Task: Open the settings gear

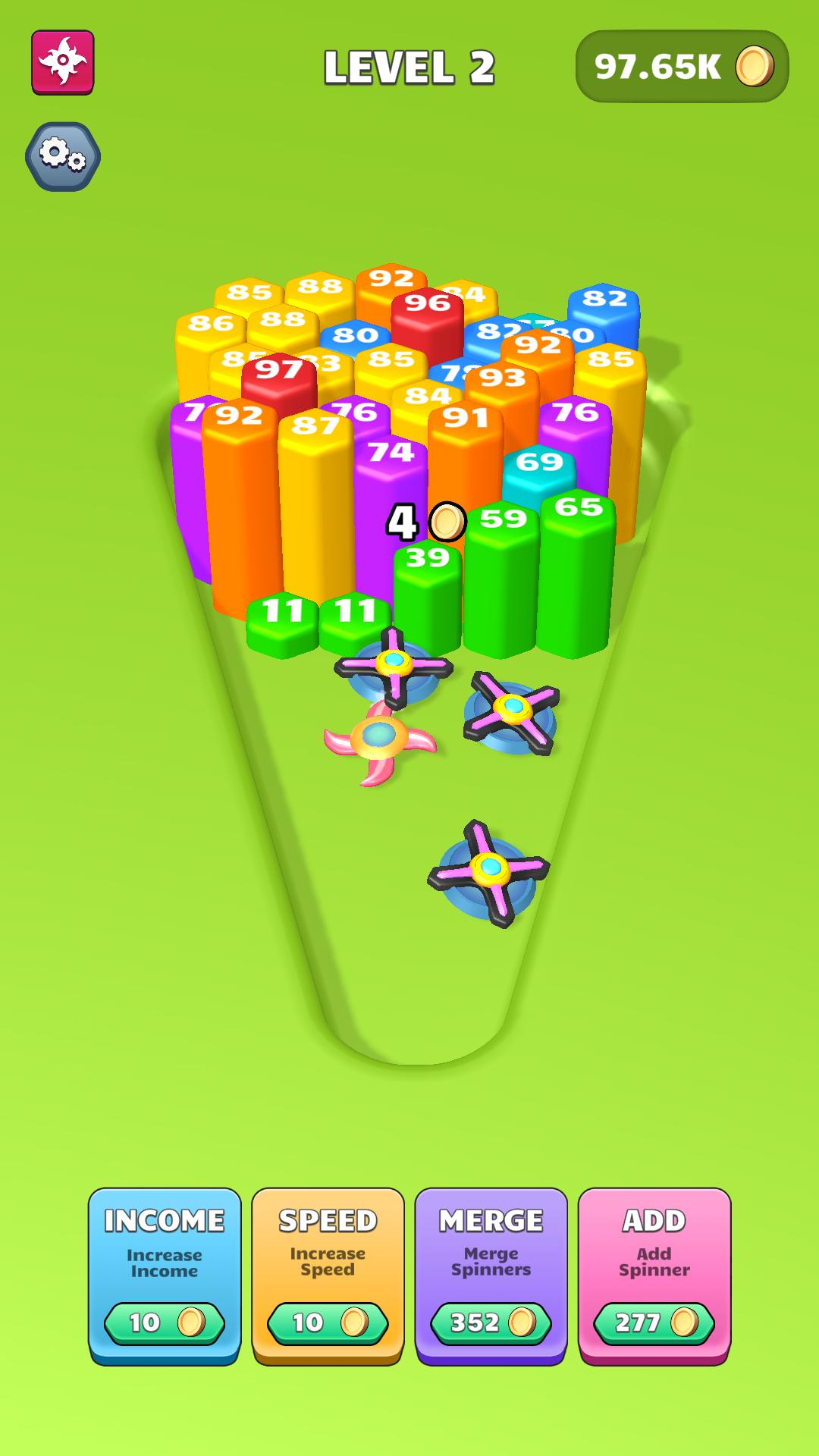Action: 63,156
